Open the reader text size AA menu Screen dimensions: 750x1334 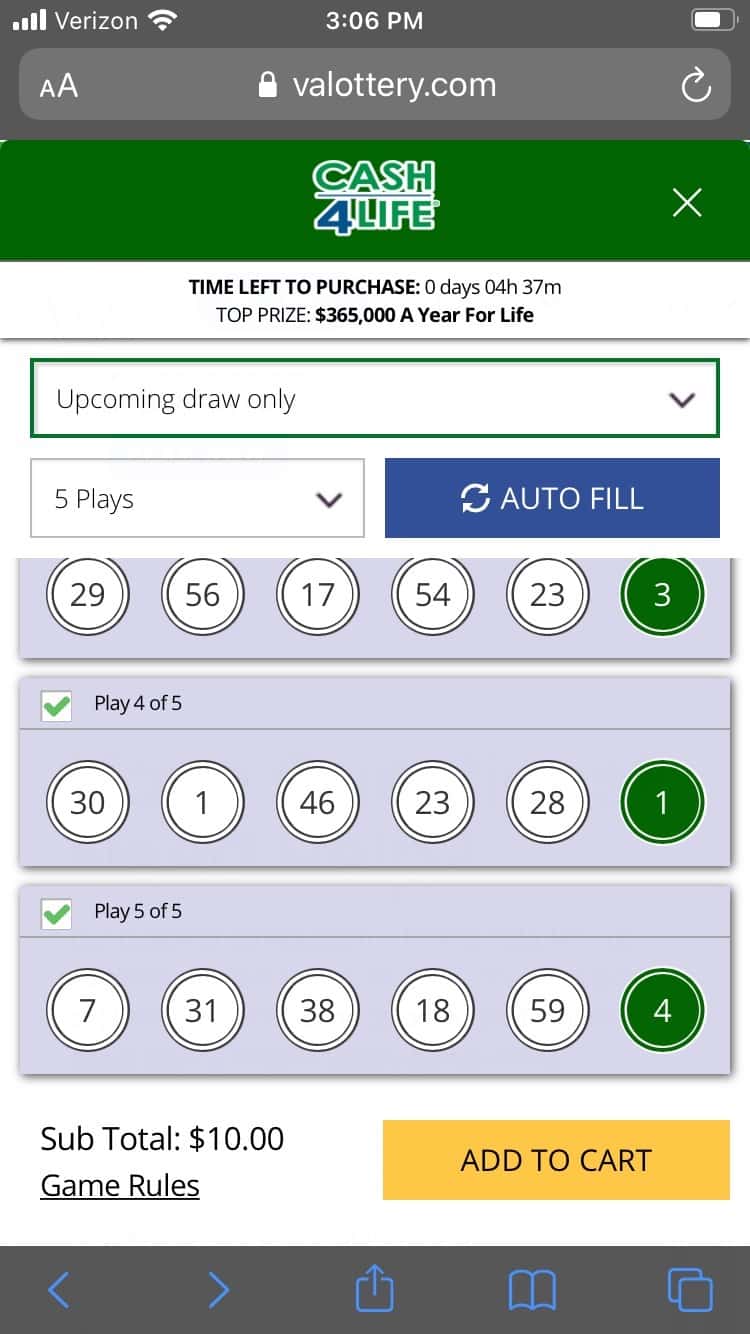click(x=59, y=86)
